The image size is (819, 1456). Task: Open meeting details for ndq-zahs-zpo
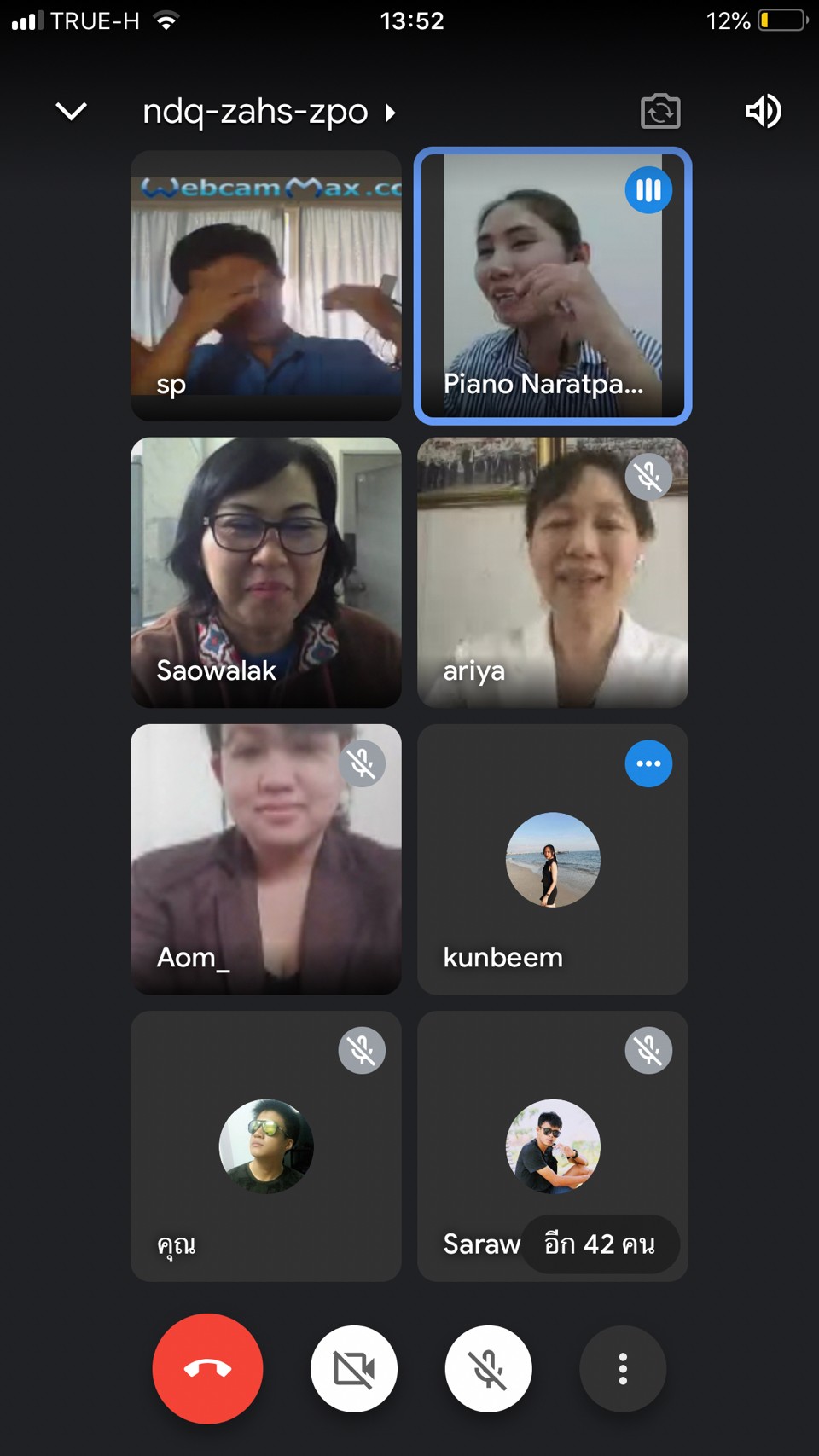pyautogui.click(x=269, y=112)
